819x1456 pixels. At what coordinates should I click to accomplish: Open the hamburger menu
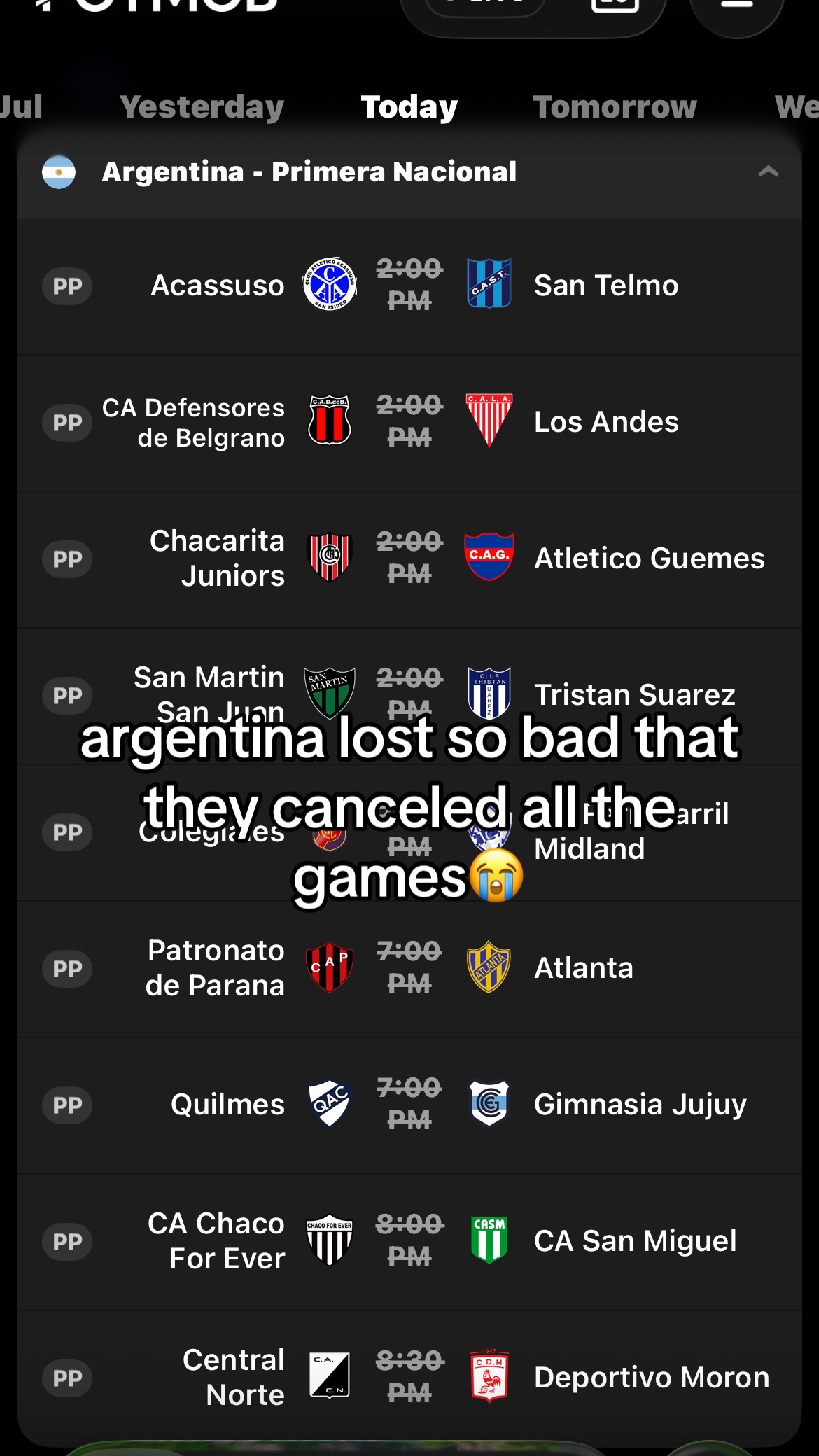736,7
